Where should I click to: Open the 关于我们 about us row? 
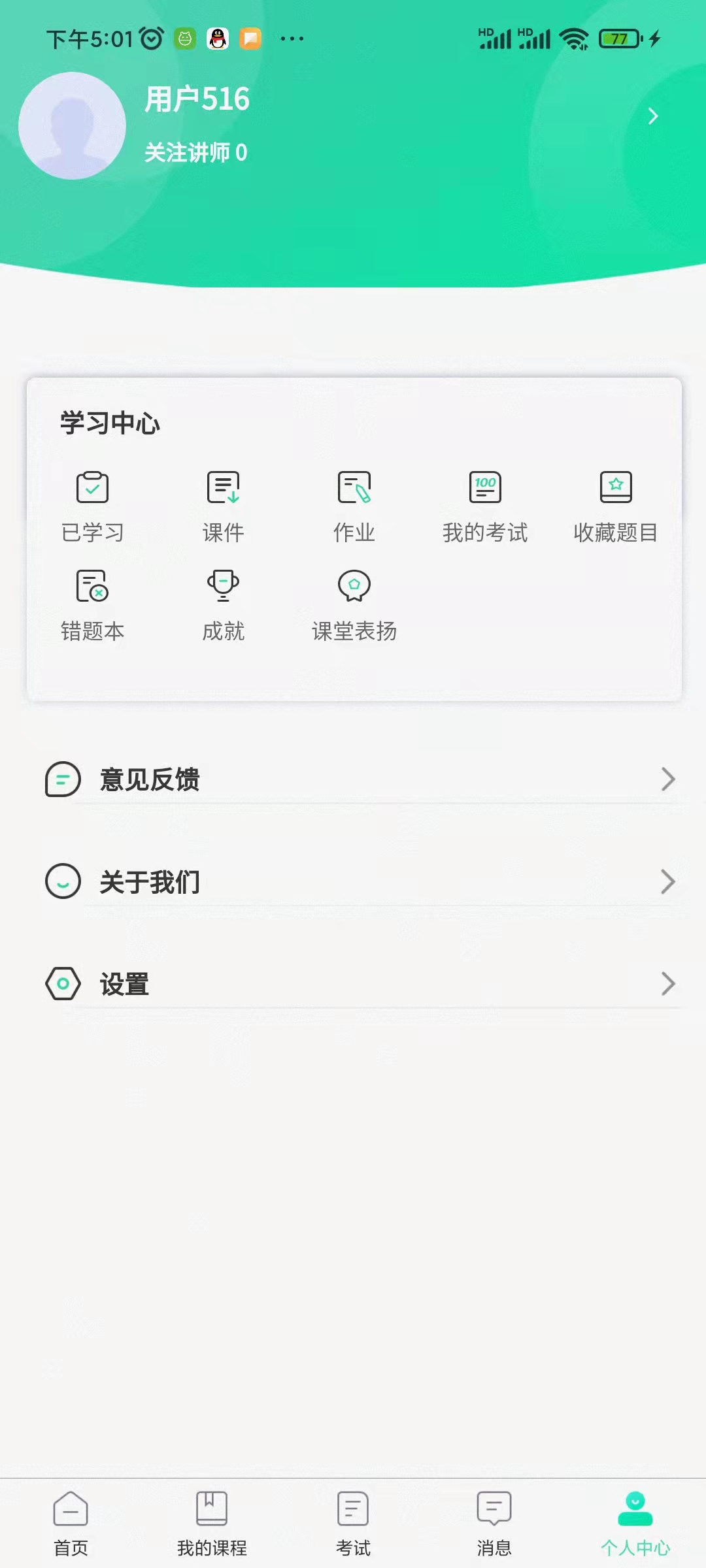pos(360,881)
